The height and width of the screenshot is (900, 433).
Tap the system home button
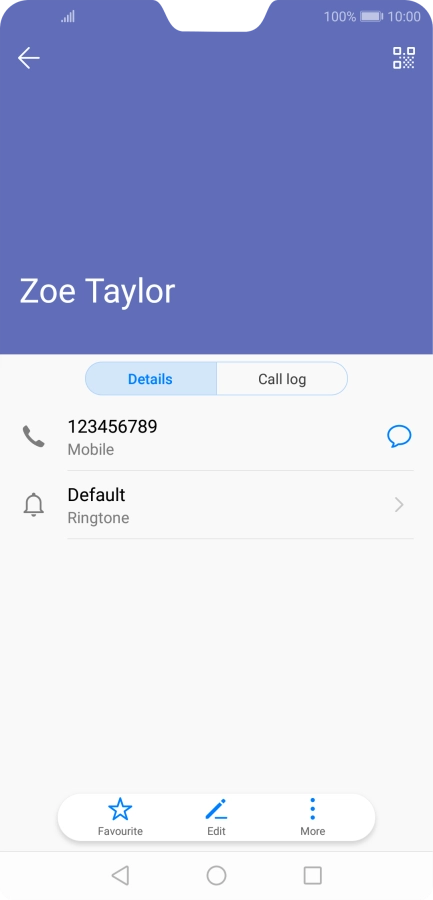(x=216, y=875)
